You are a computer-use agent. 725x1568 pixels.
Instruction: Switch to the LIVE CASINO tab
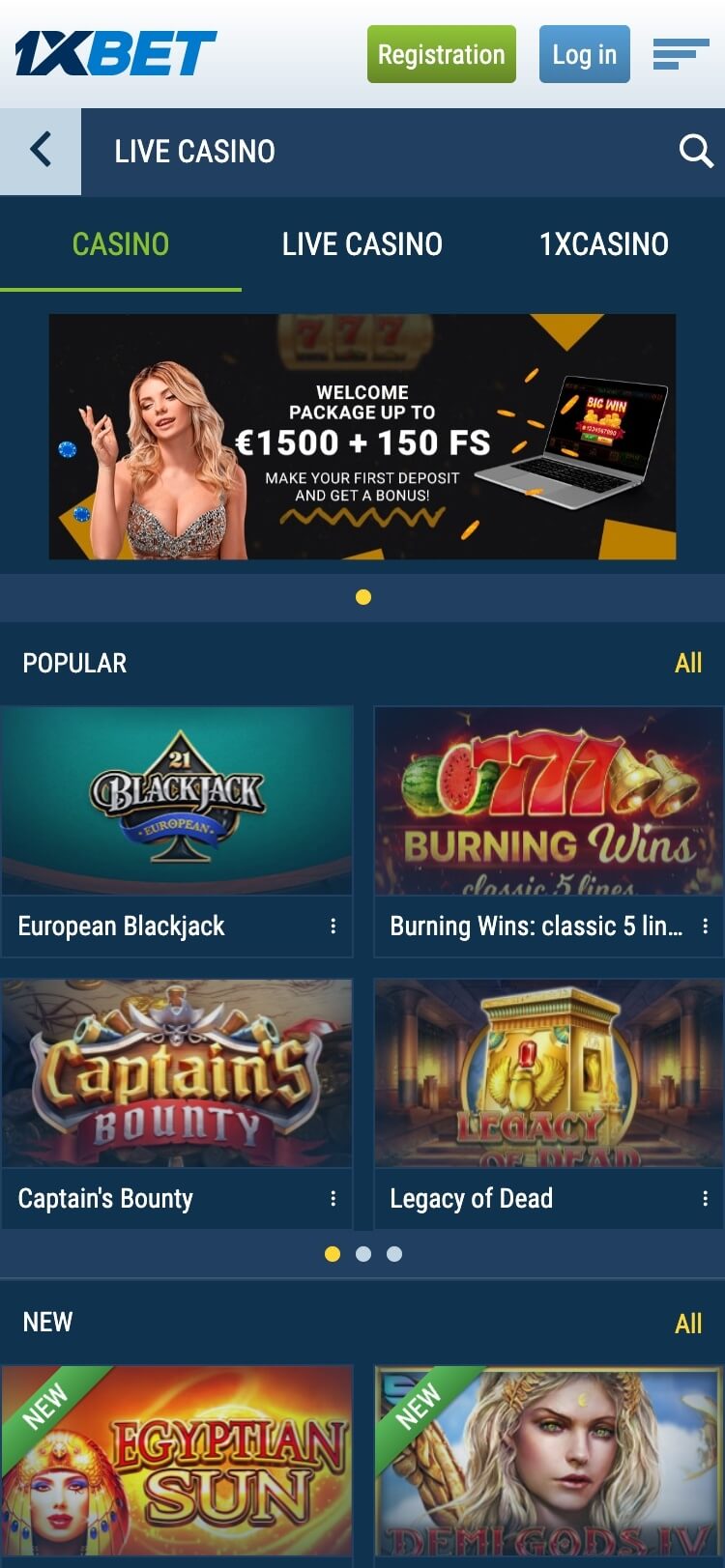(x=362, y=244)
